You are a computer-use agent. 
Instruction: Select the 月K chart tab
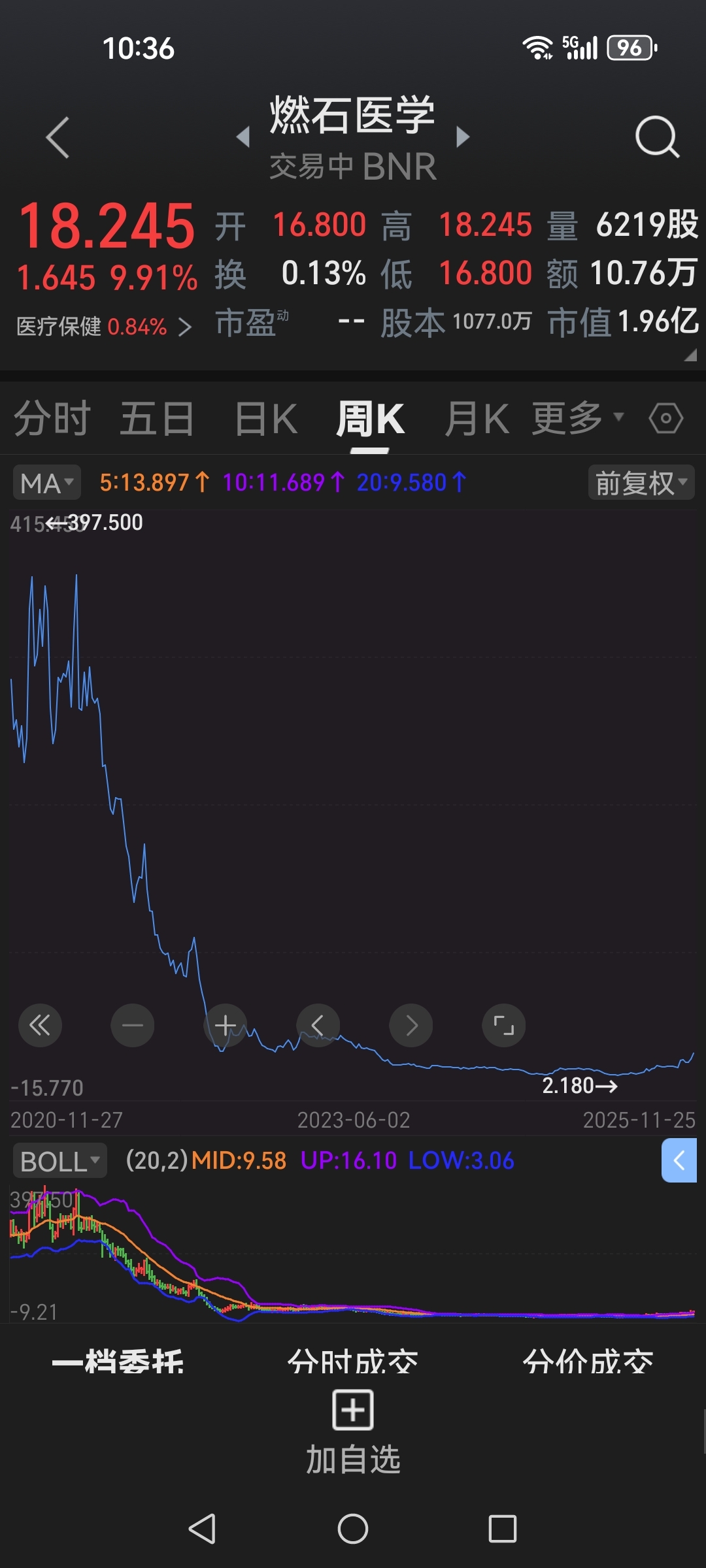pos(477,419)
